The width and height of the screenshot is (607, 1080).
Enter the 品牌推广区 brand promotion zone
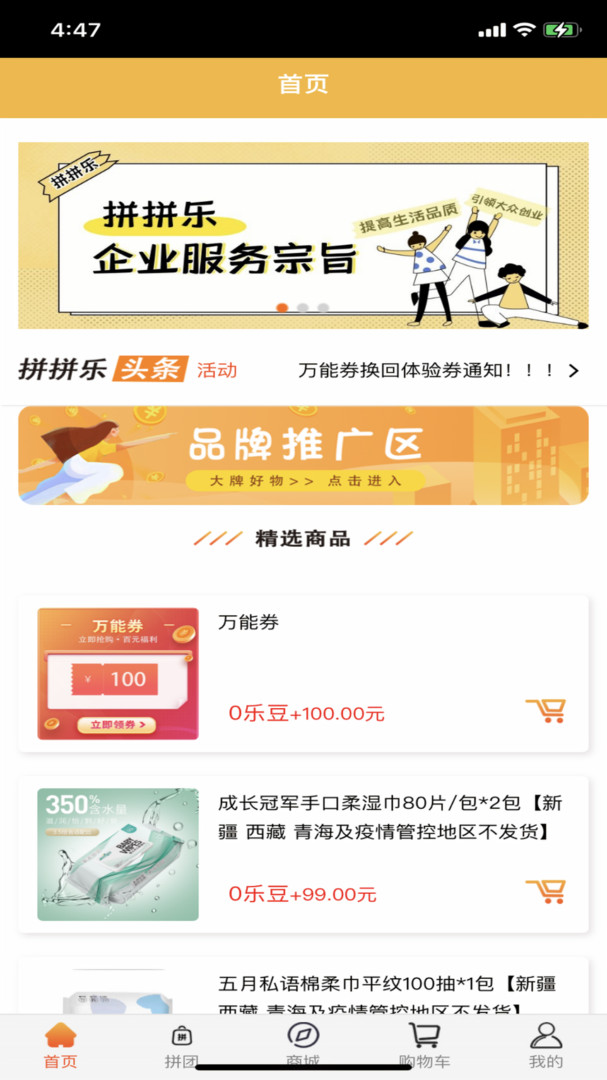point(303,455)
